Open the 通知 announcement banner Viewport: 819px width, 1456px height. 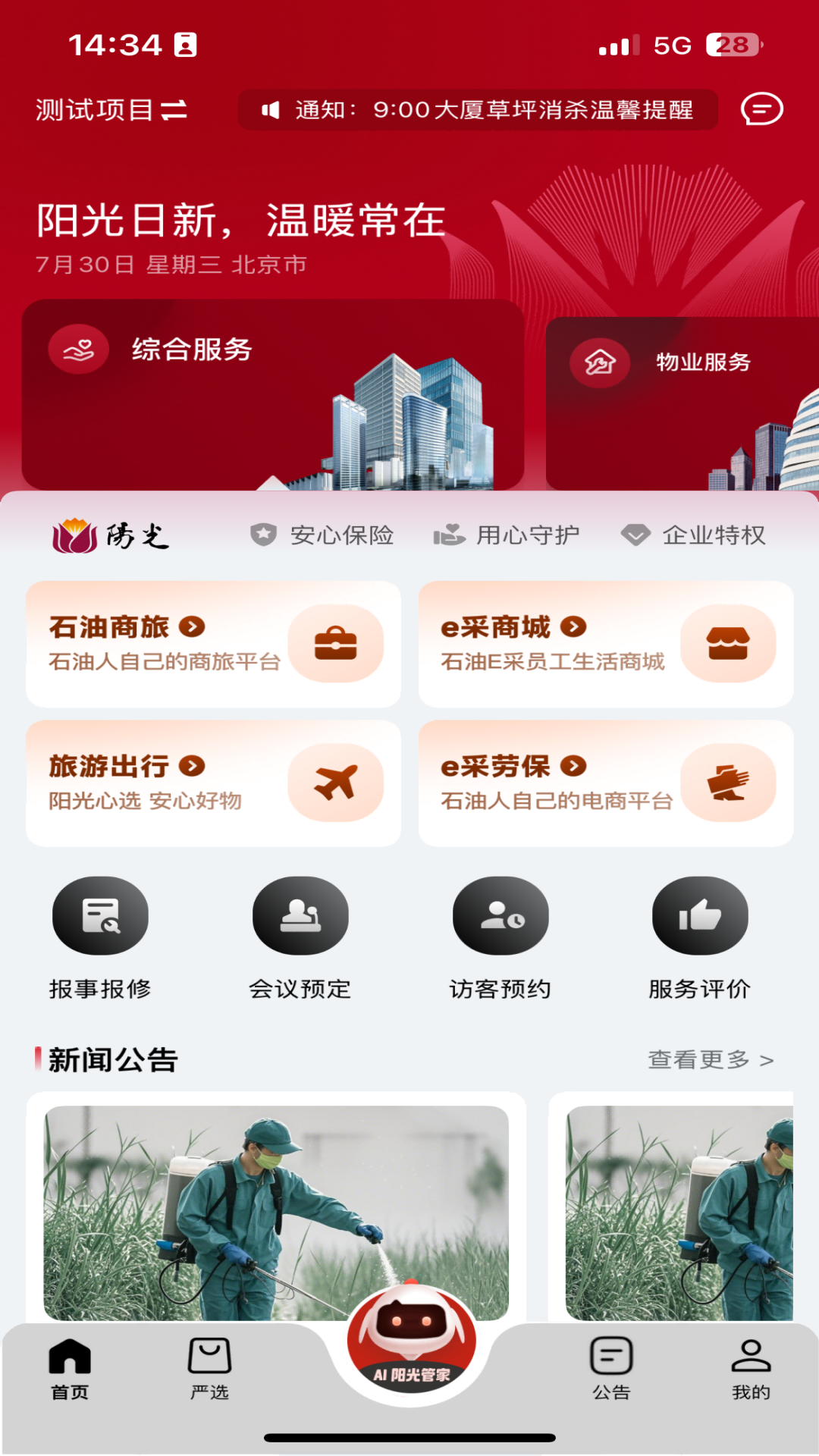pyautogui.click(x=478, y=110)
